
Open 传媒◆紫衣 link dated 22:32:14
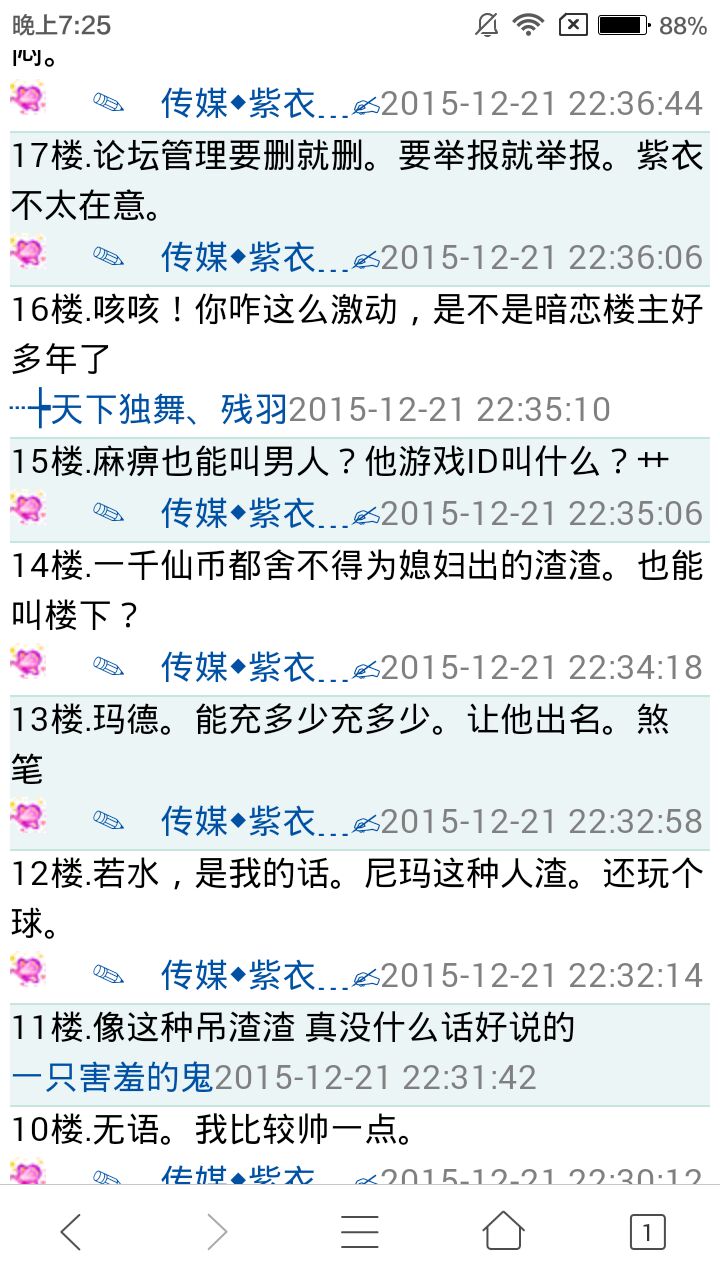[x=255, y=975]
